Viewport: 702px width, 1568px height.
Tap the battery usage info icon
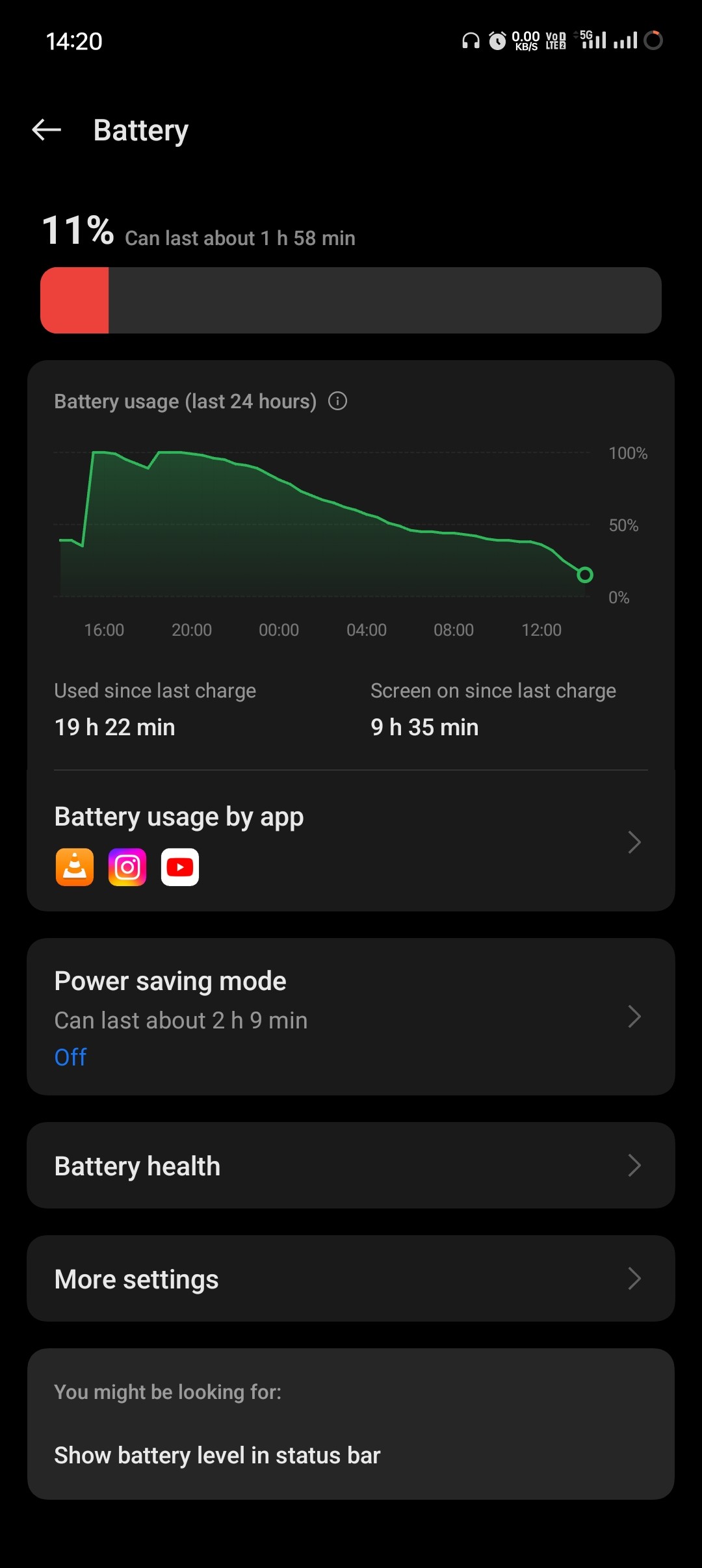tap(337, 401)
